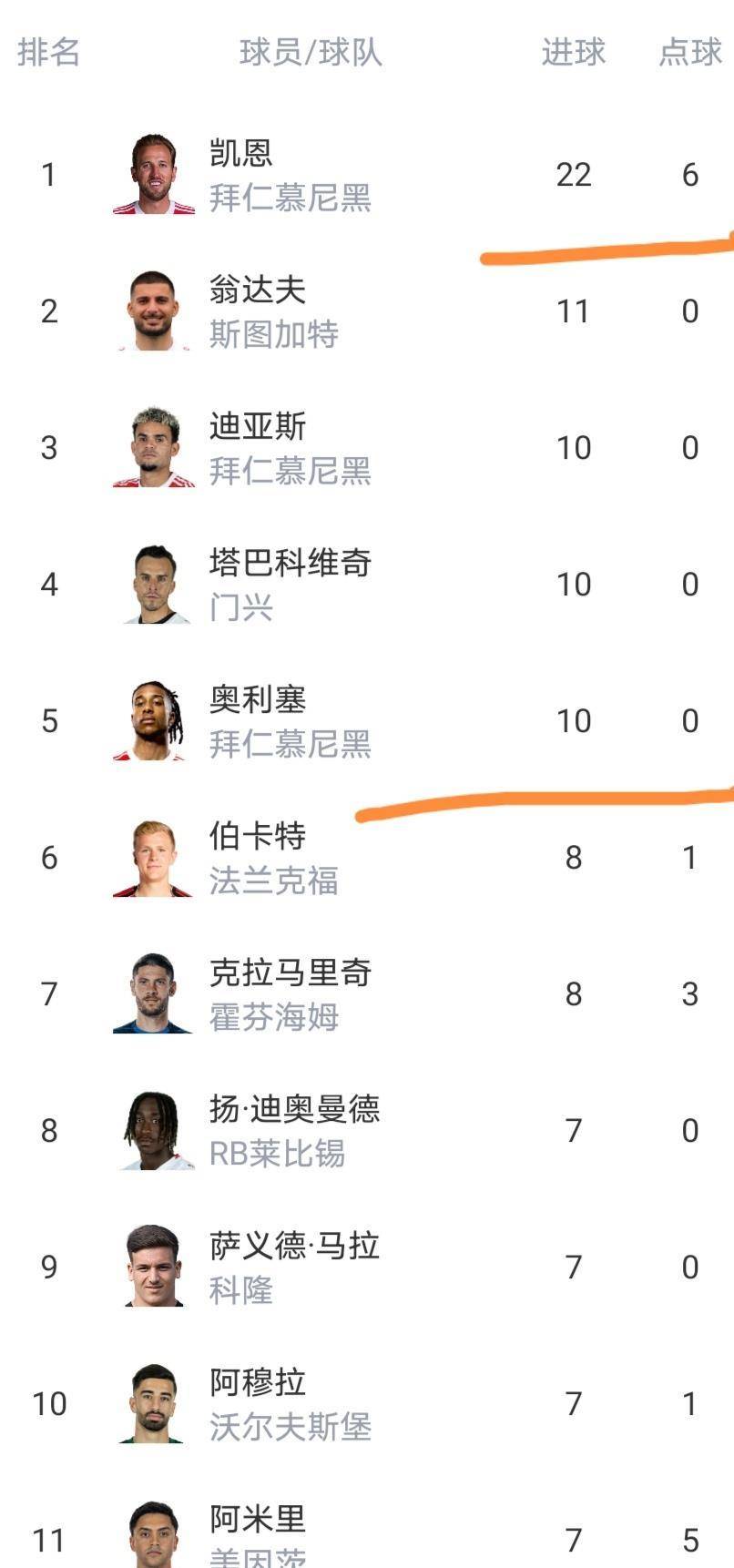Click Amiri's portrait at rank 11
Viewport: 734px width, 1568px height.
coord(155,1530)
